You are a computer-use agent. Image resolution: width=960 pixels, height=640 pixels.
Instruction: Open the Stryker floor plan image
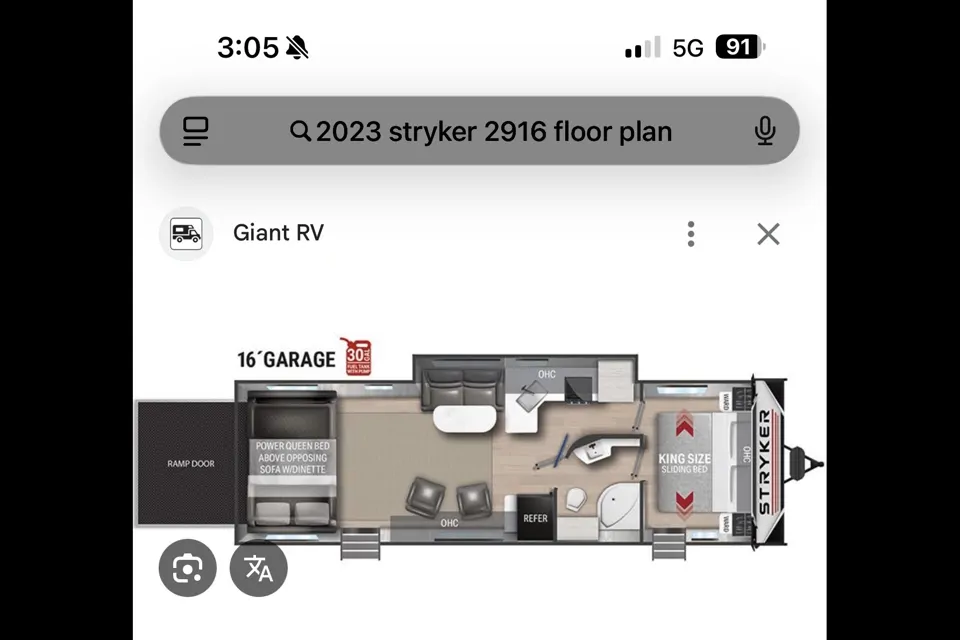tap(480, 450)
